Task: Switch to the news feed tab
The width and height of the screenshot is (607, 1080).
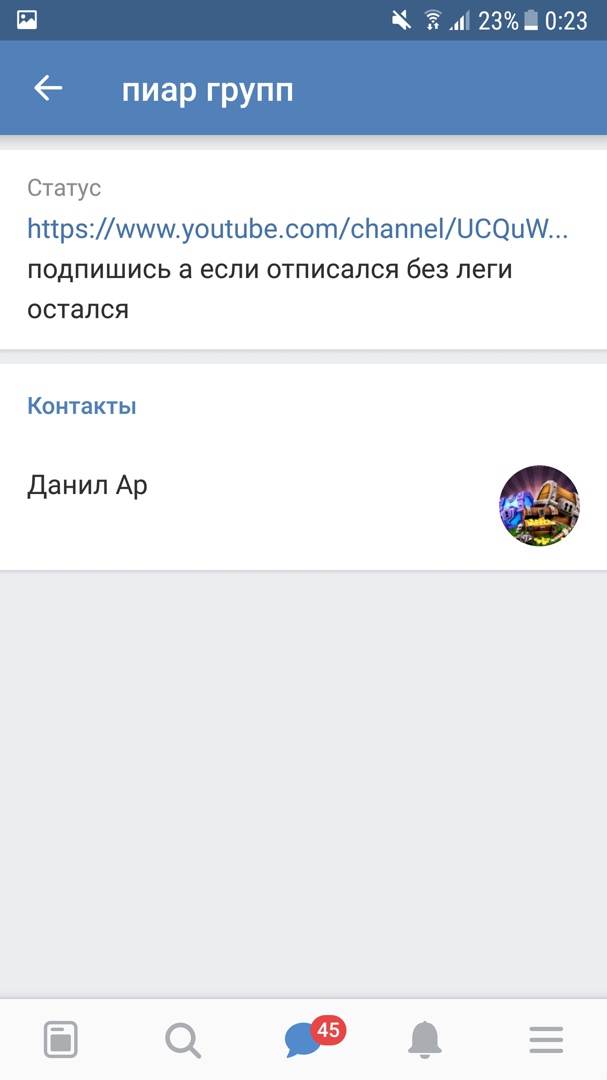Action: click(x=61, y=1040)
